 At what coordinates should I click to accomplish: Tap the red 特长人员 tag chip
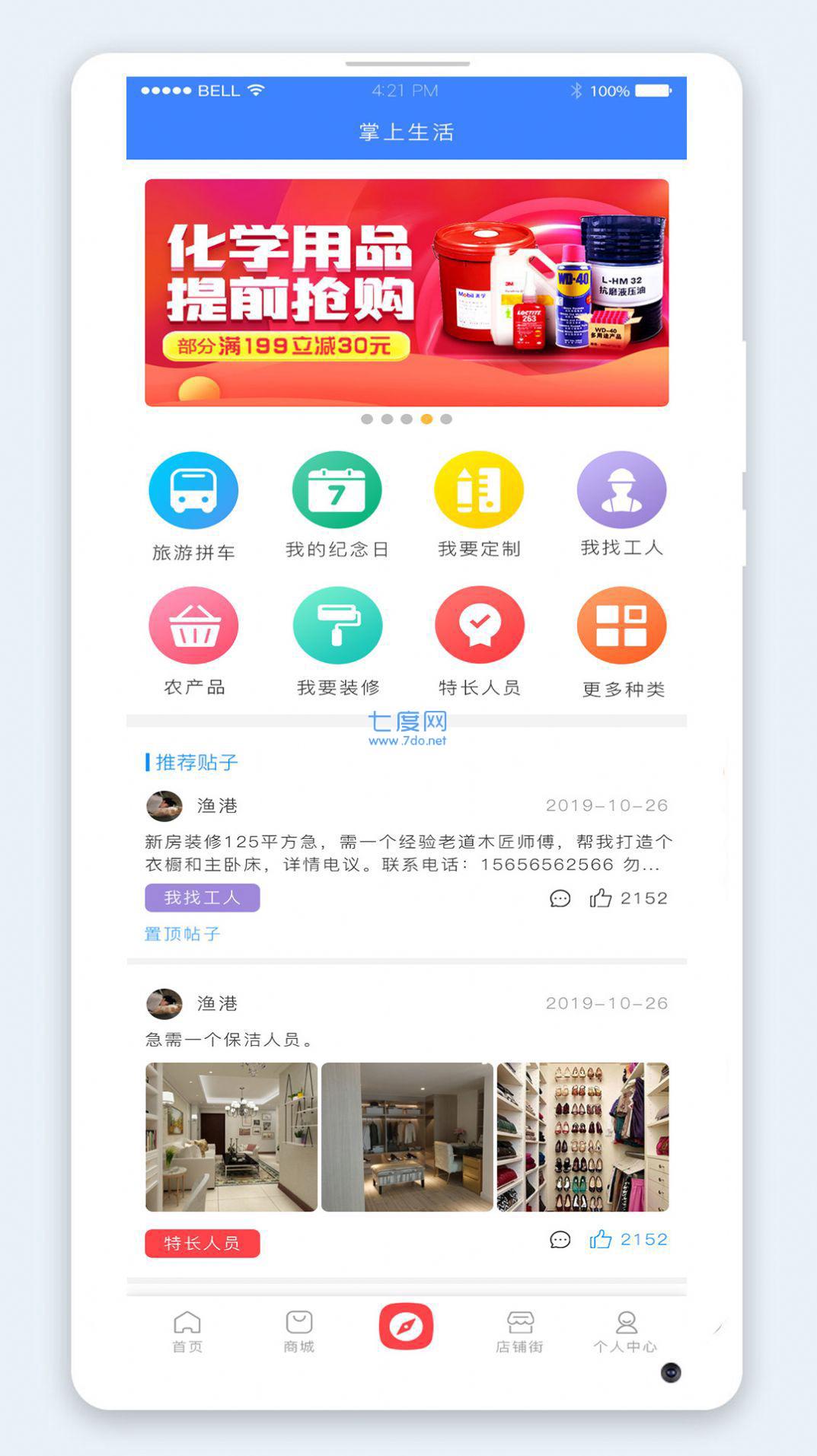[x=203, y=1244]
